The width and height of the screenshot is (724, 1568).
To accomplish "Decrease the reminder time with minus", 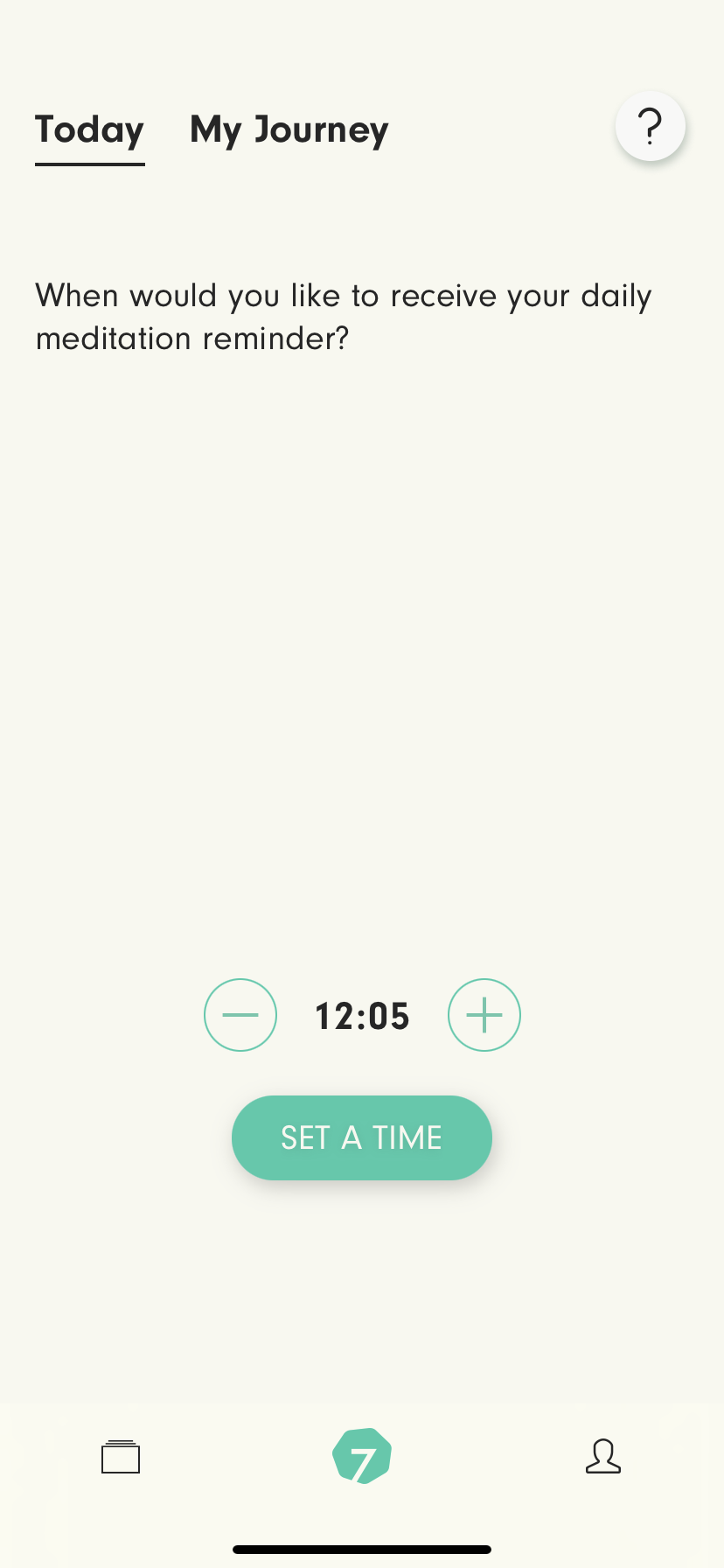I will point(240,1015).
